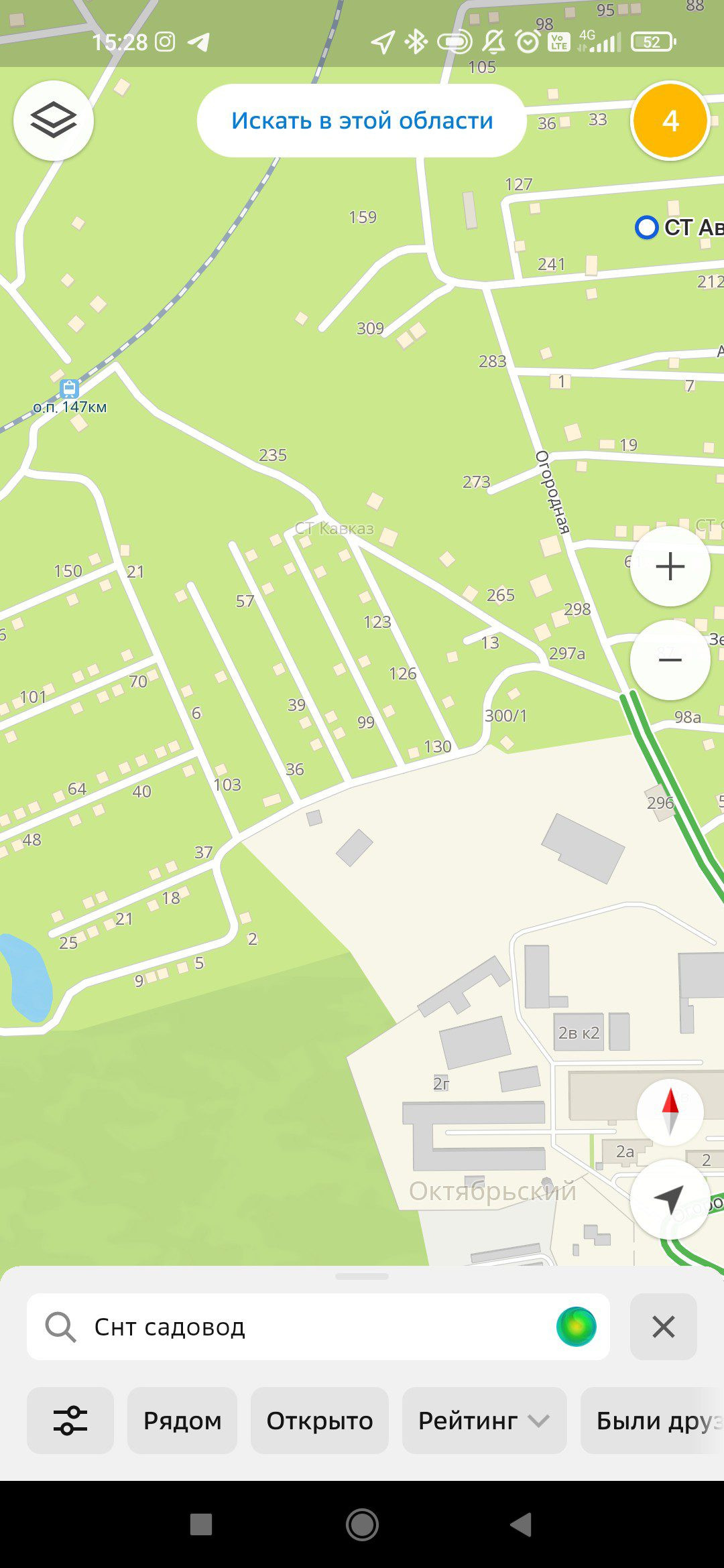The width and height of the screenshot is (724, 1568).
Task: Select the 'Были друзья' filter chip
Action: pyautogui.click(x=654, y=1421)
